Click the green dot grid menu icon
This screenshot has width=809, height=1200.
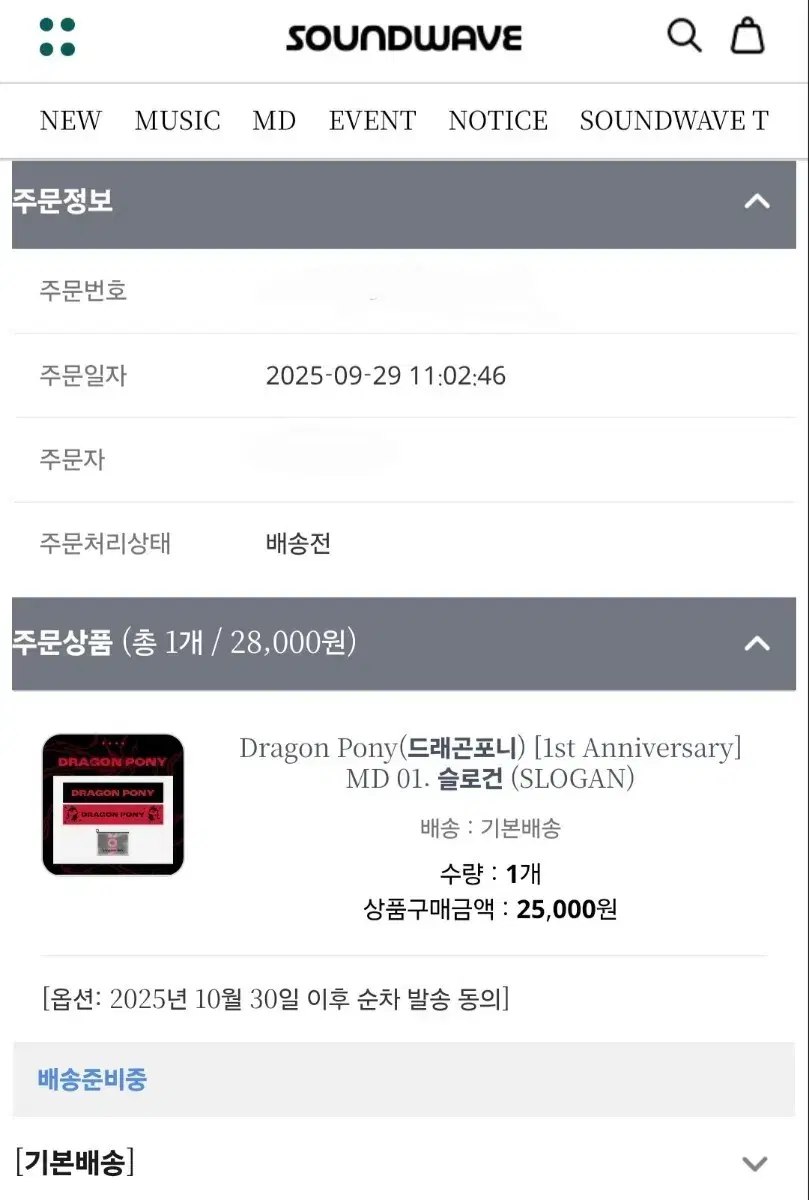(x=57, y=35)
